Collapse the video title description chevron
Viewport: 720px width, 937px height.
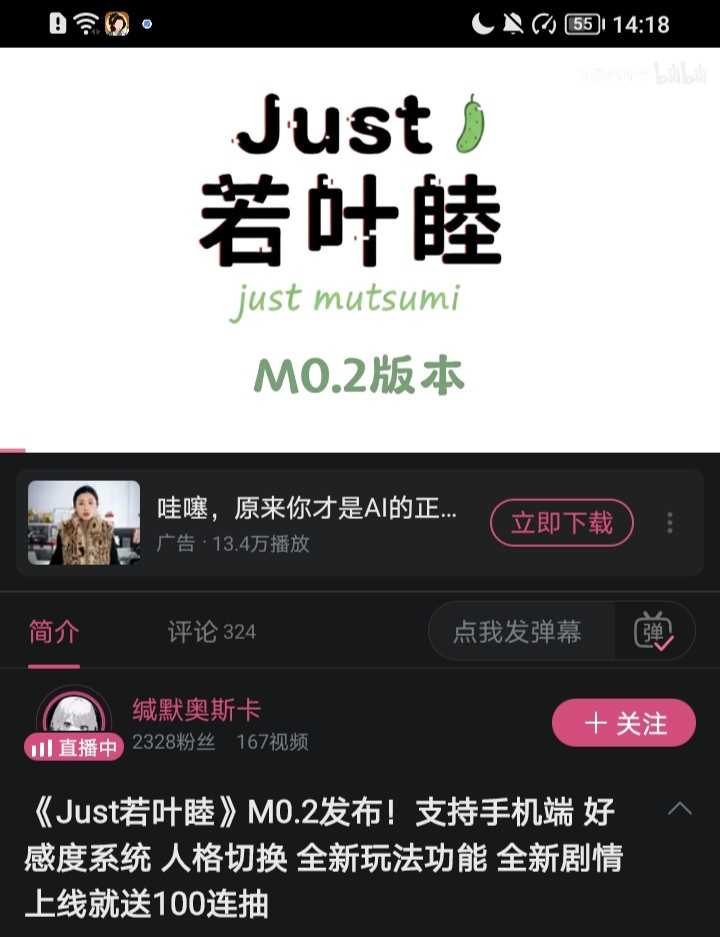point(680,809)
